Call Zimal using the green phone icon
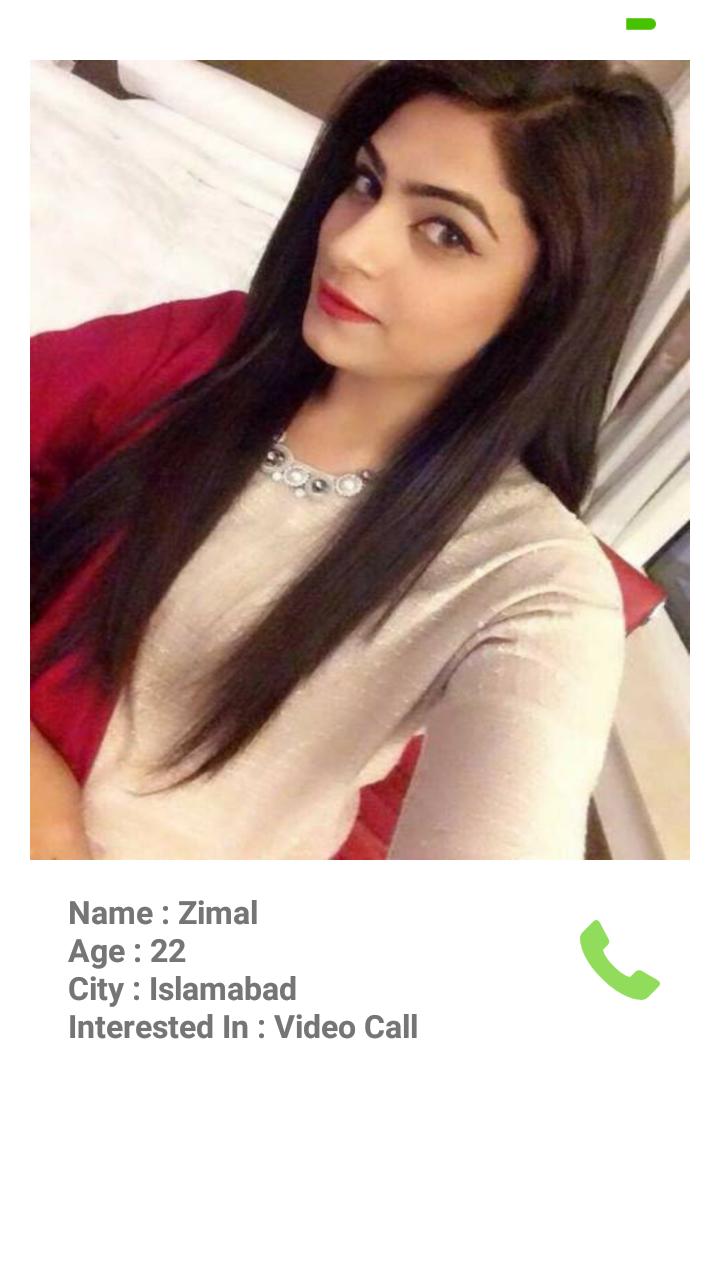Image resolution: width=720 pixels, height=1280 pixels. (619, 961)
